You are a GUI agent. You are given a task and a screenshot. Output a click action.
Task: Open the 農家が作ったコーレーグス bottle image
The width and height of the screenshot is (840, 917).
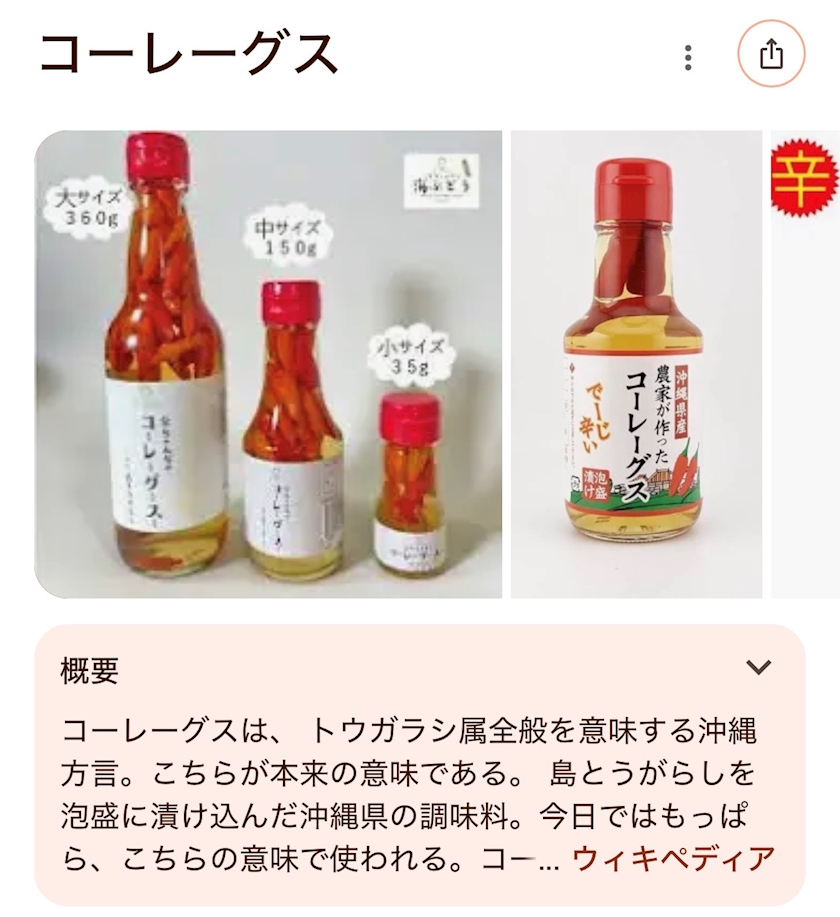point(636,364)
